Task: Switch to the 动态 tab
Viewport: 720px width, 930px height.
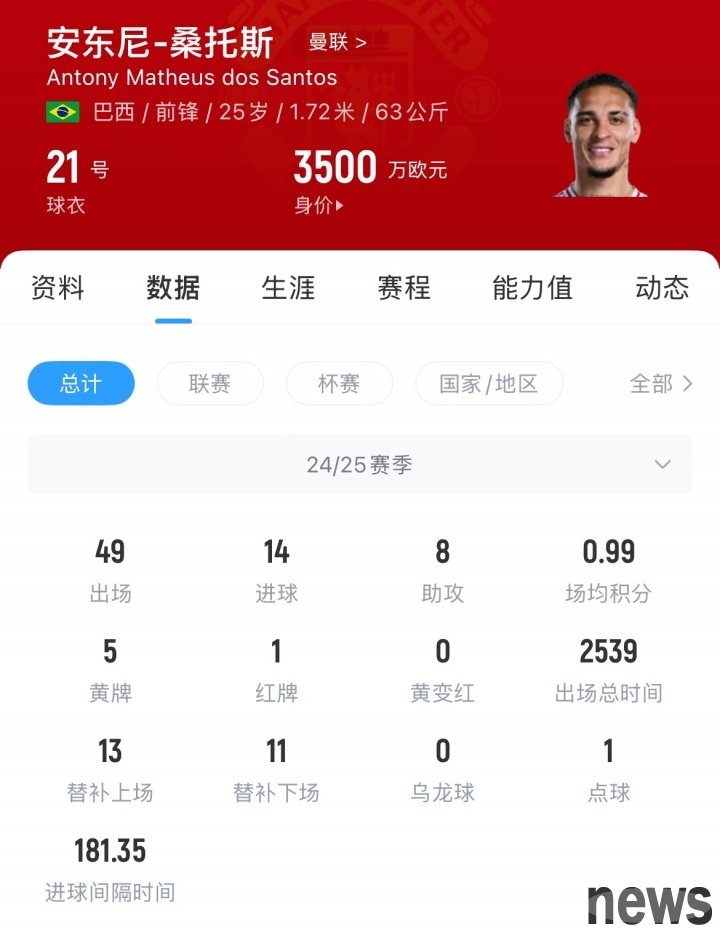Action: [662, 288]
